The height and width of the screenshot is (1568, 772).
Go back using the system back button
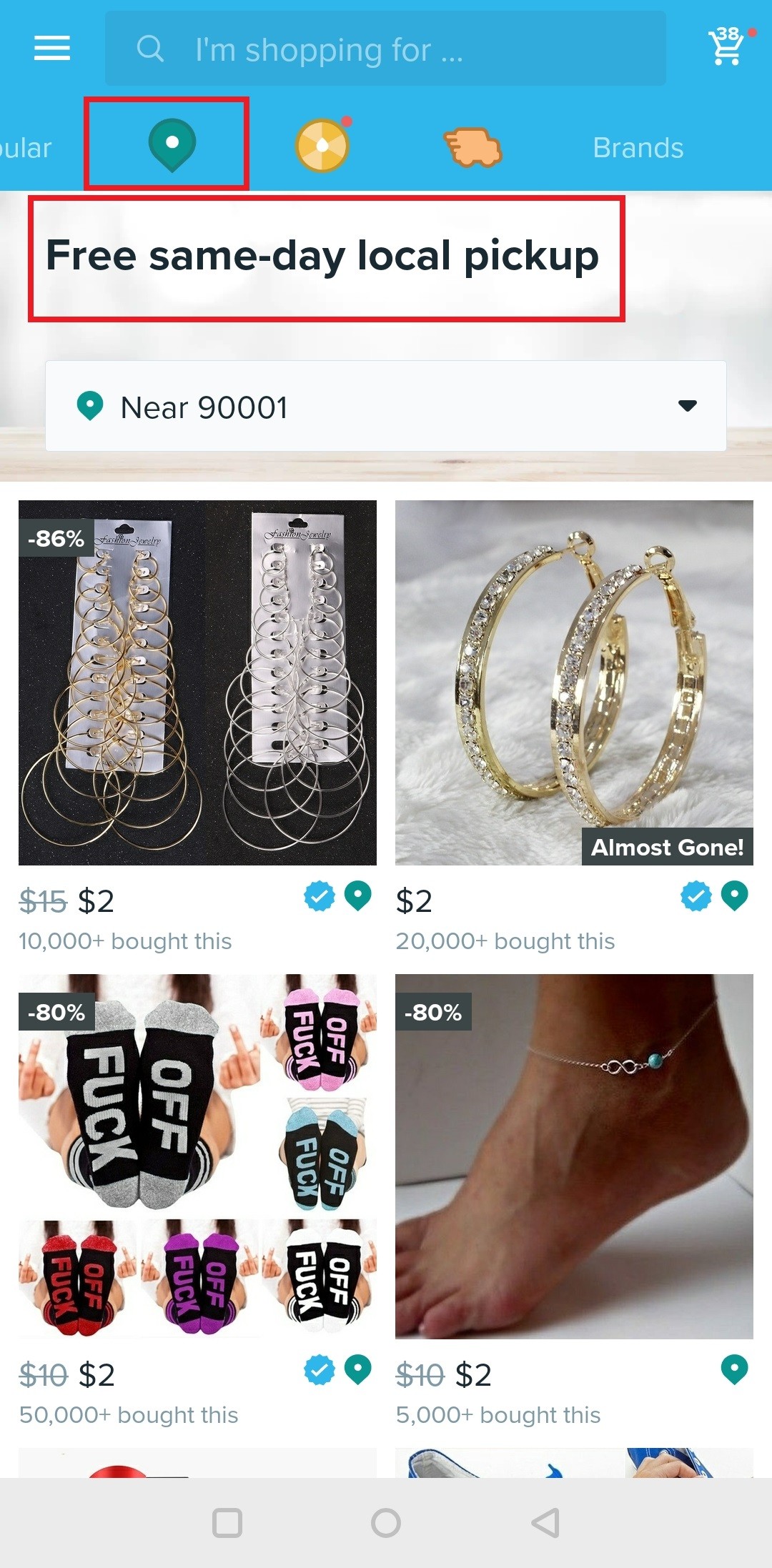click(546, 1522)
